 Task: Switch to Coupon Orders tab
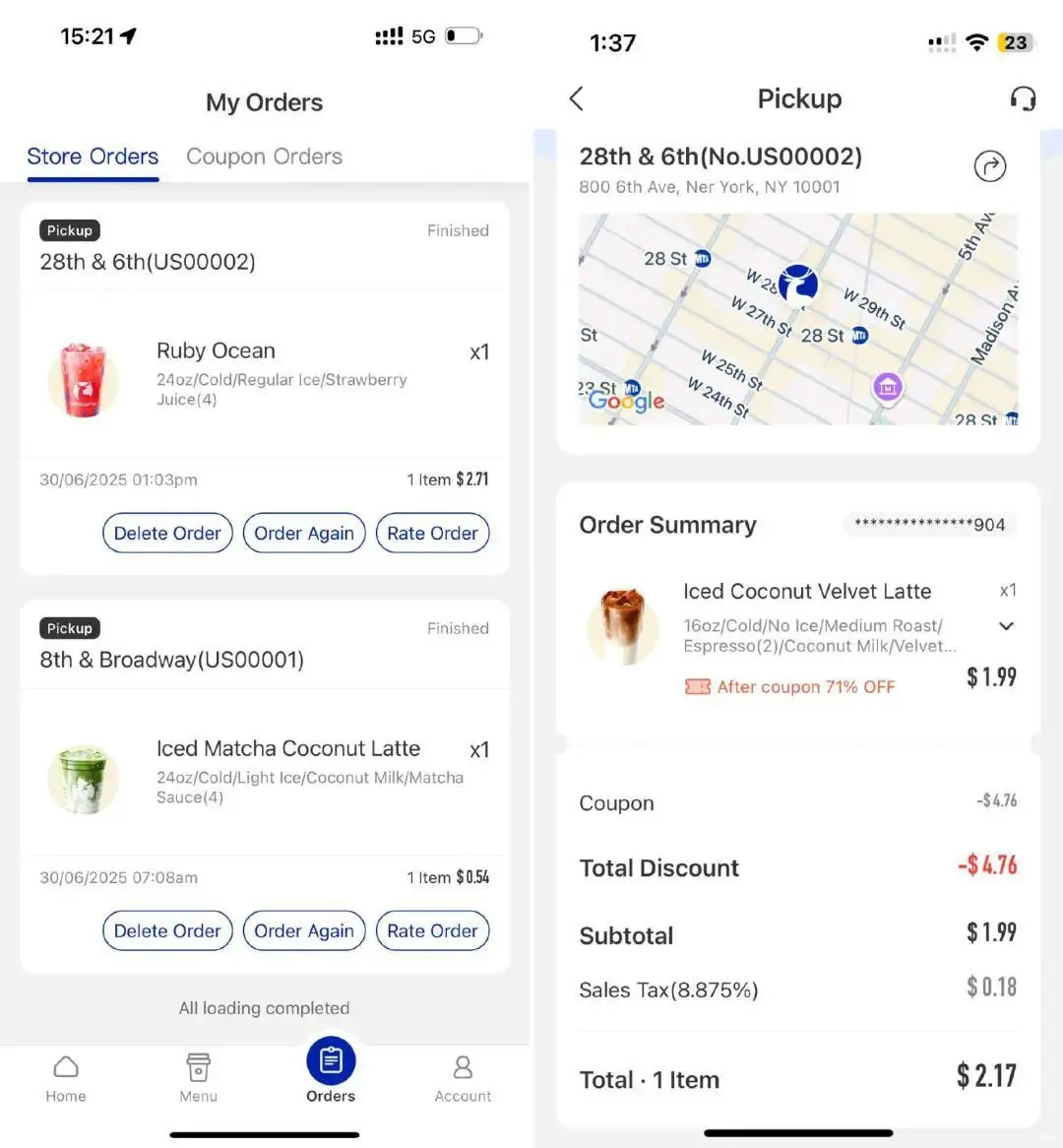(264, 157)
